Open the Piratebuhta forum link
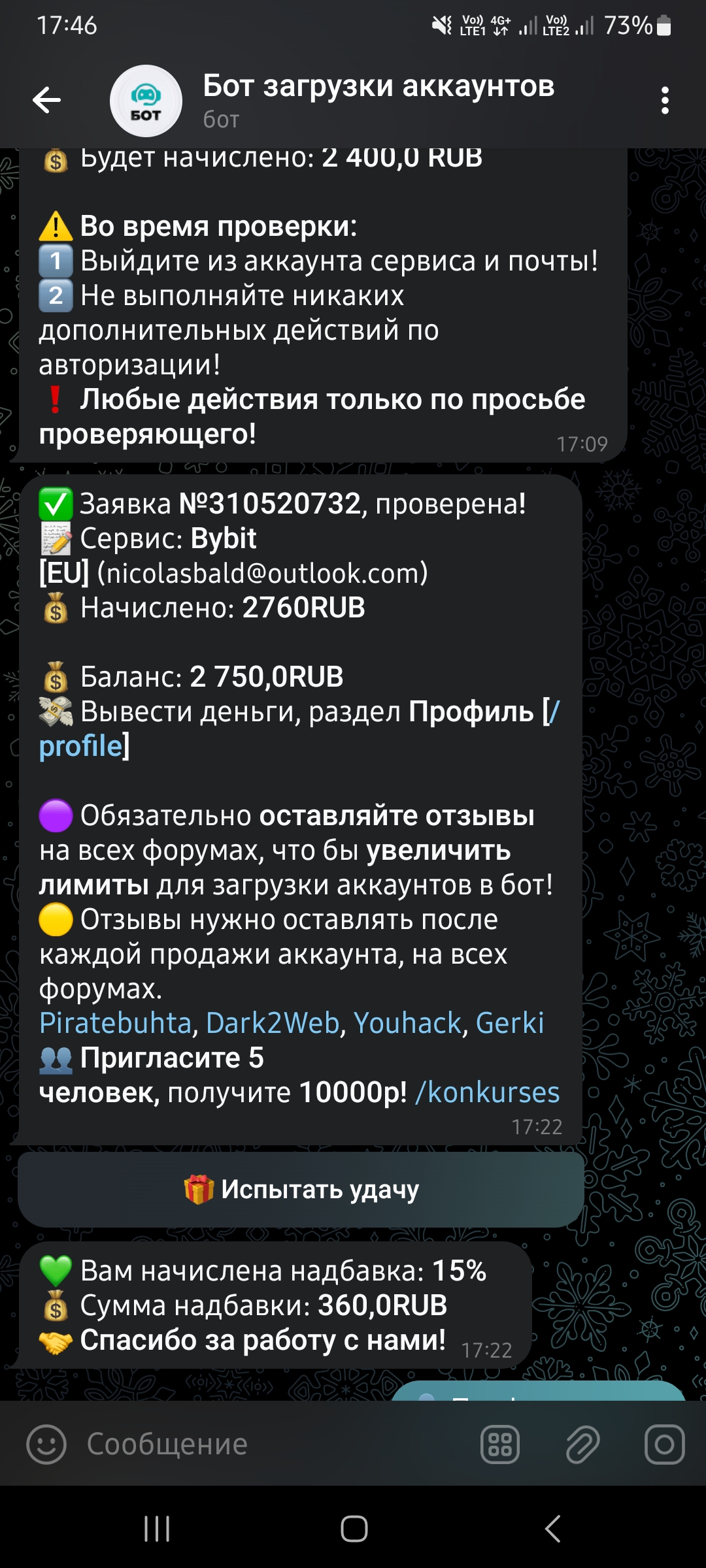706x1568 pixels. click(115, 1023)
